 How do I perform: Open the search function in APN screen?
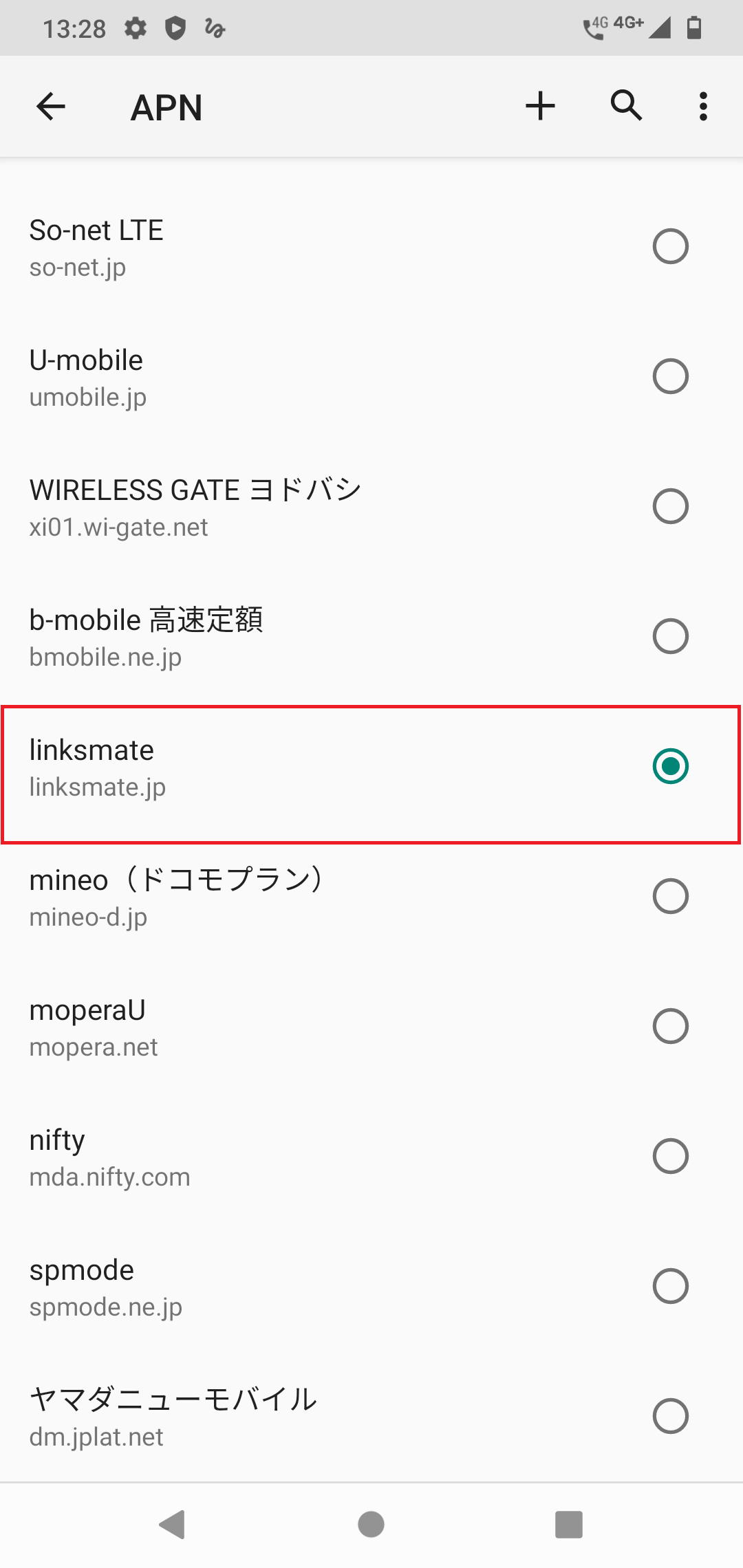tap(625, 106)
